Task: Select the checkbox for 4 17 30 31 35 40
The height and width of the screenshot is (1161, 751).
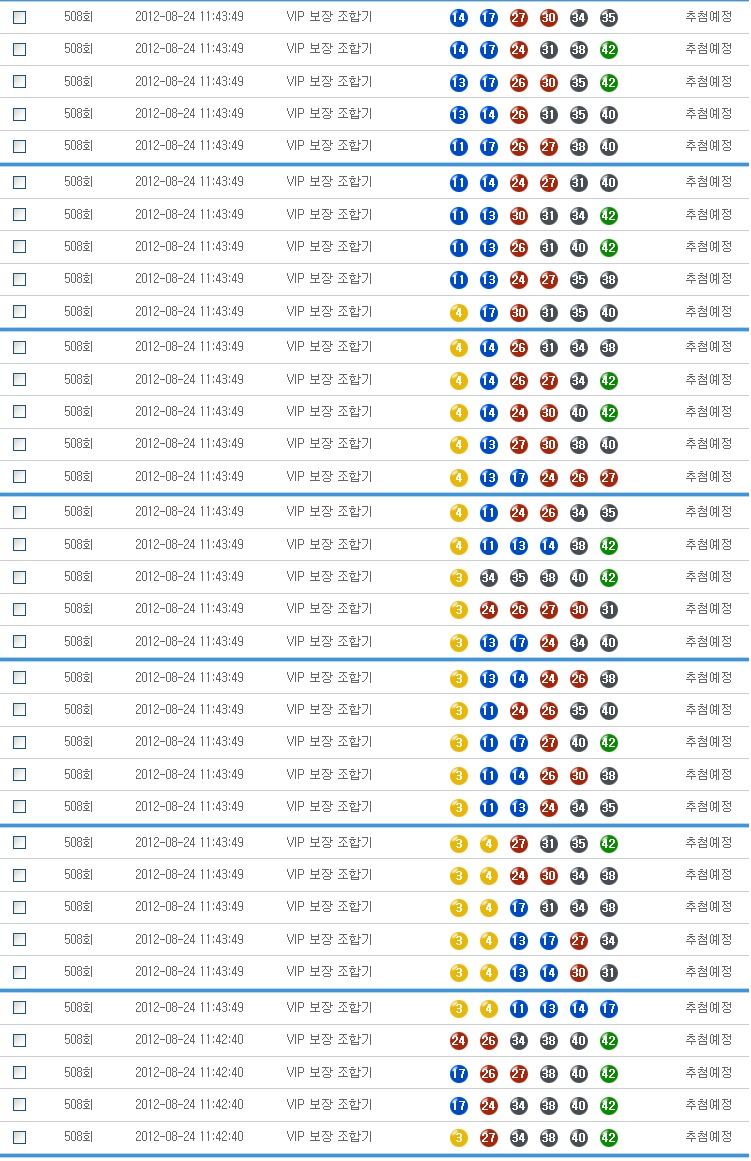Action: pyautogui.click(x=19, y=311)
